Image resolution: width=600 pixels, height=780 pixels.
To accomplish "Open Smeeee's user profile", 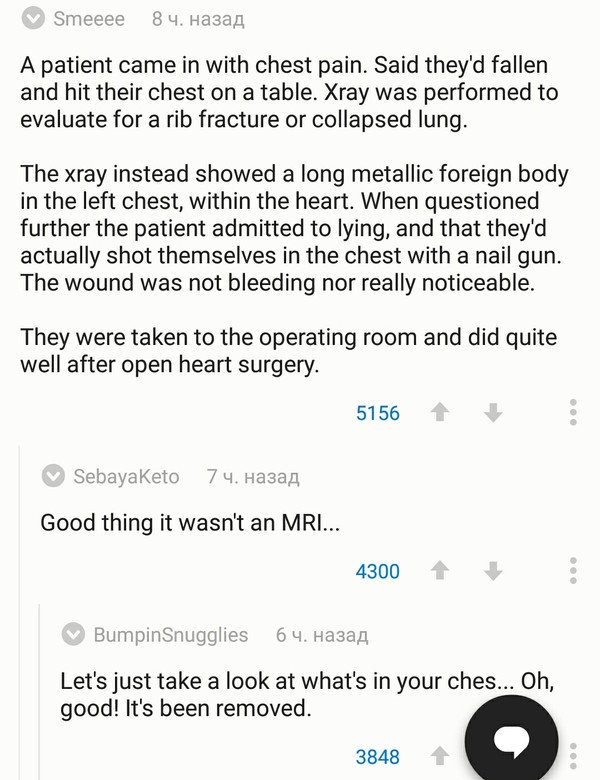I will tap(88, 19).
